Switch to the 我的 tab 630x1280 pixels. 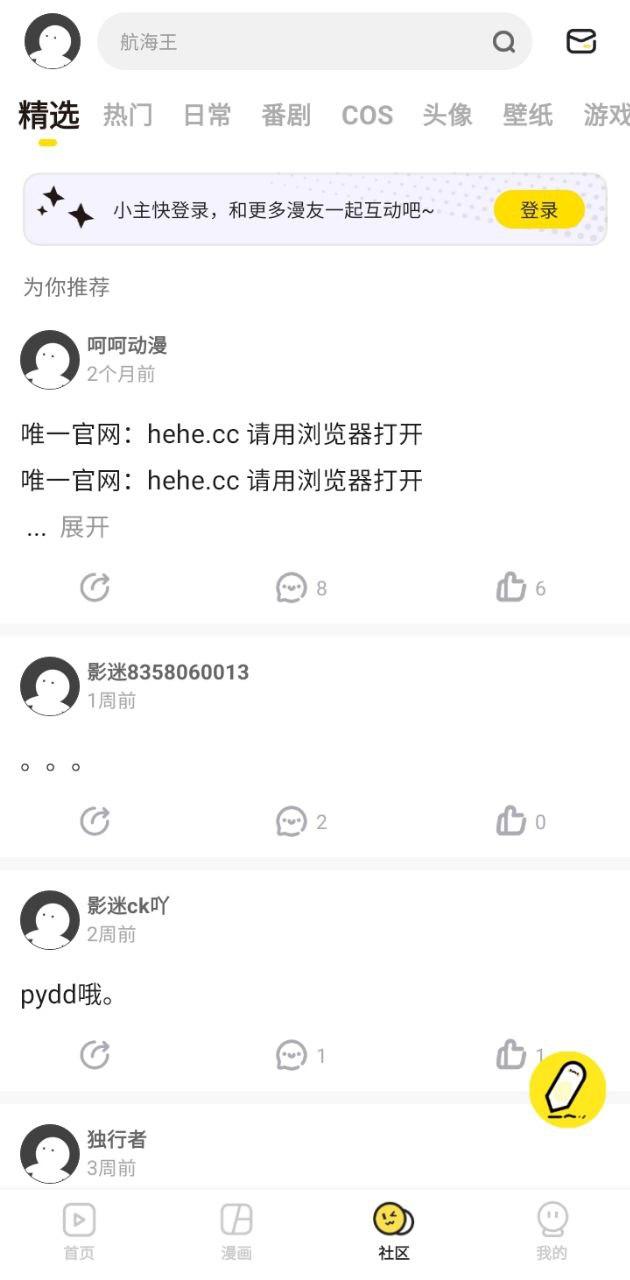[x=551, y=1231]
